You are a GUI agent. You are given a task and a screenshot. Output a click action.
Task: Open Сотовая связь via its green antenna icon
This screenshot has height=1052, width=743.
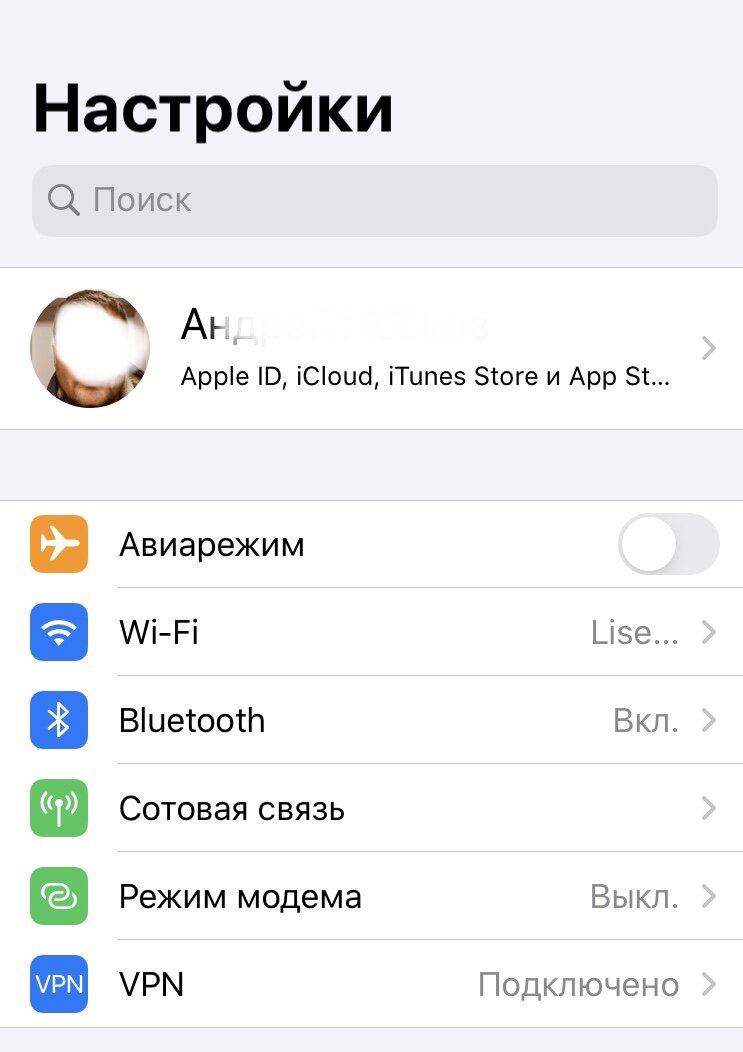(58, 808)
